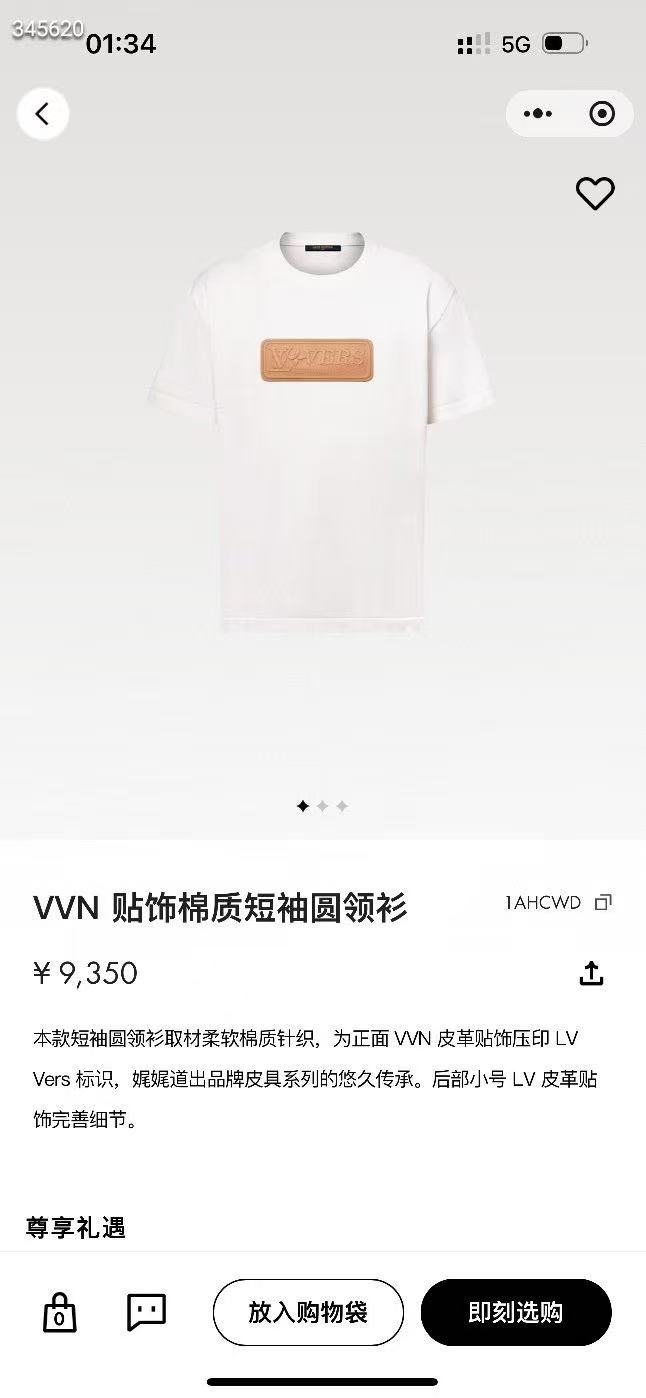View the product image in full
This screenshot has height=1398, width=646.
point(320,430)
